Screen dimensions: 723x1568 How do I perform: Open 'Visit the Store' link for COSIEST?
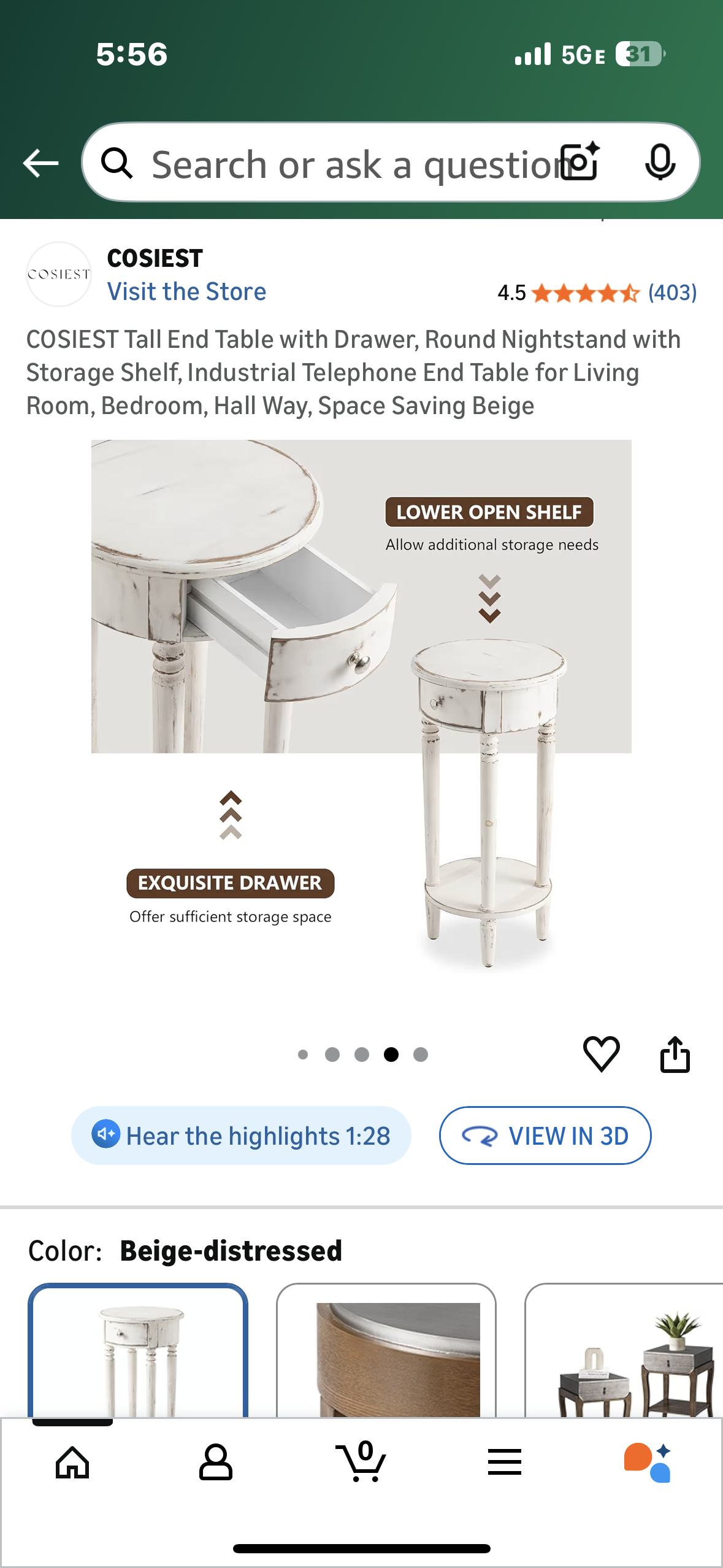[x=187, y=291]
